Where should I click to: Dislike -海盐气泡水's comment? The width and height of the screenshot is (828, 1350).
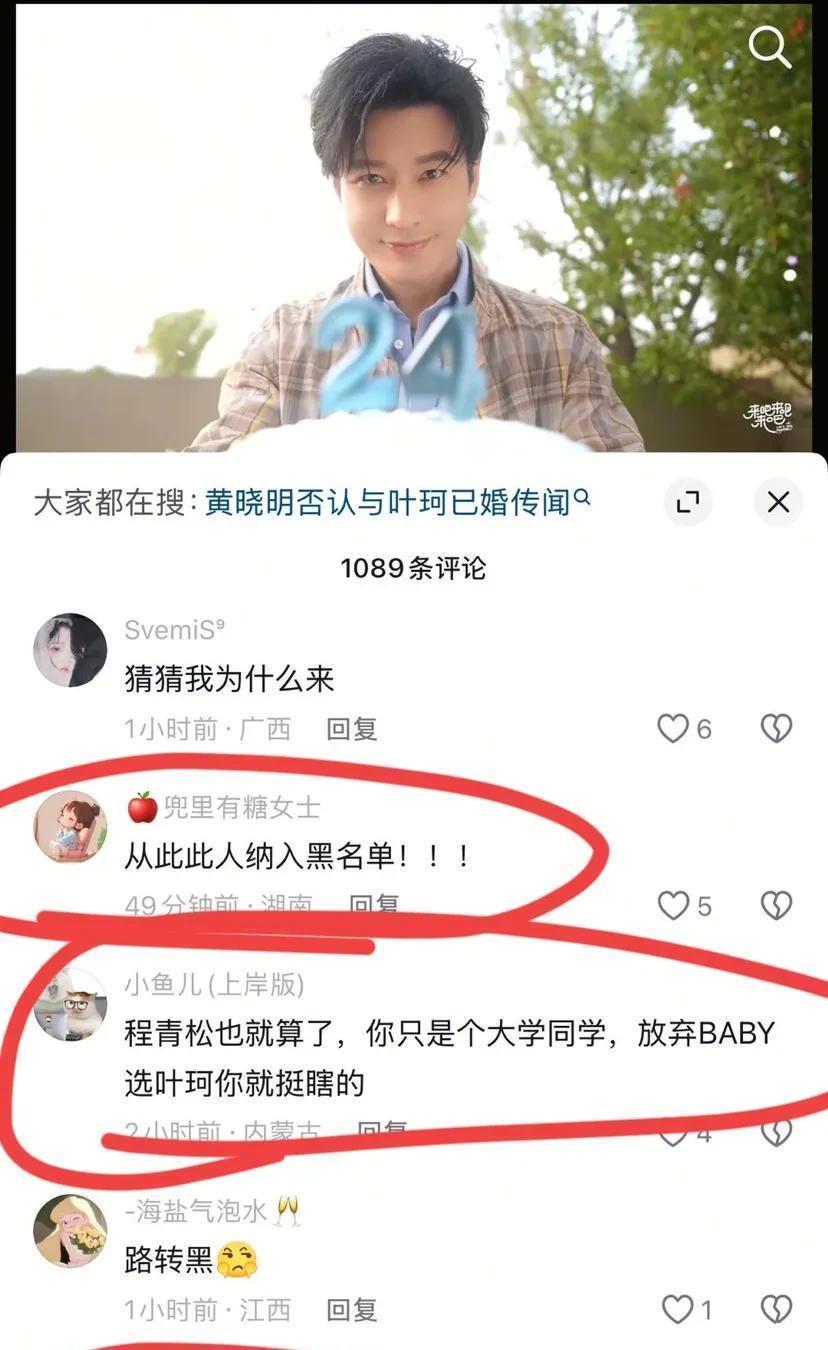tap(776, 1309)
